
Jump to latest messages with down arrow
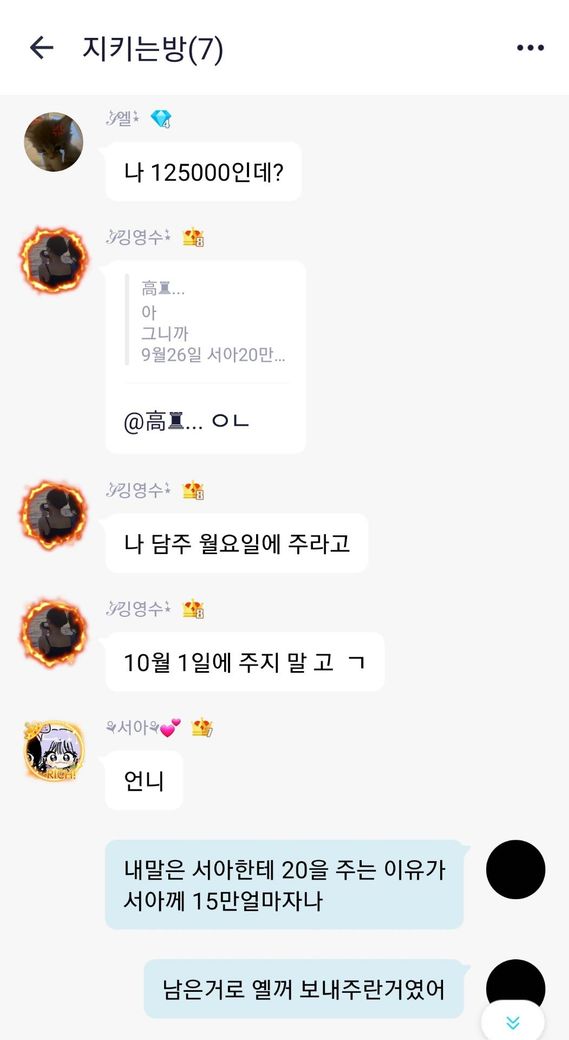[513, 1022]
